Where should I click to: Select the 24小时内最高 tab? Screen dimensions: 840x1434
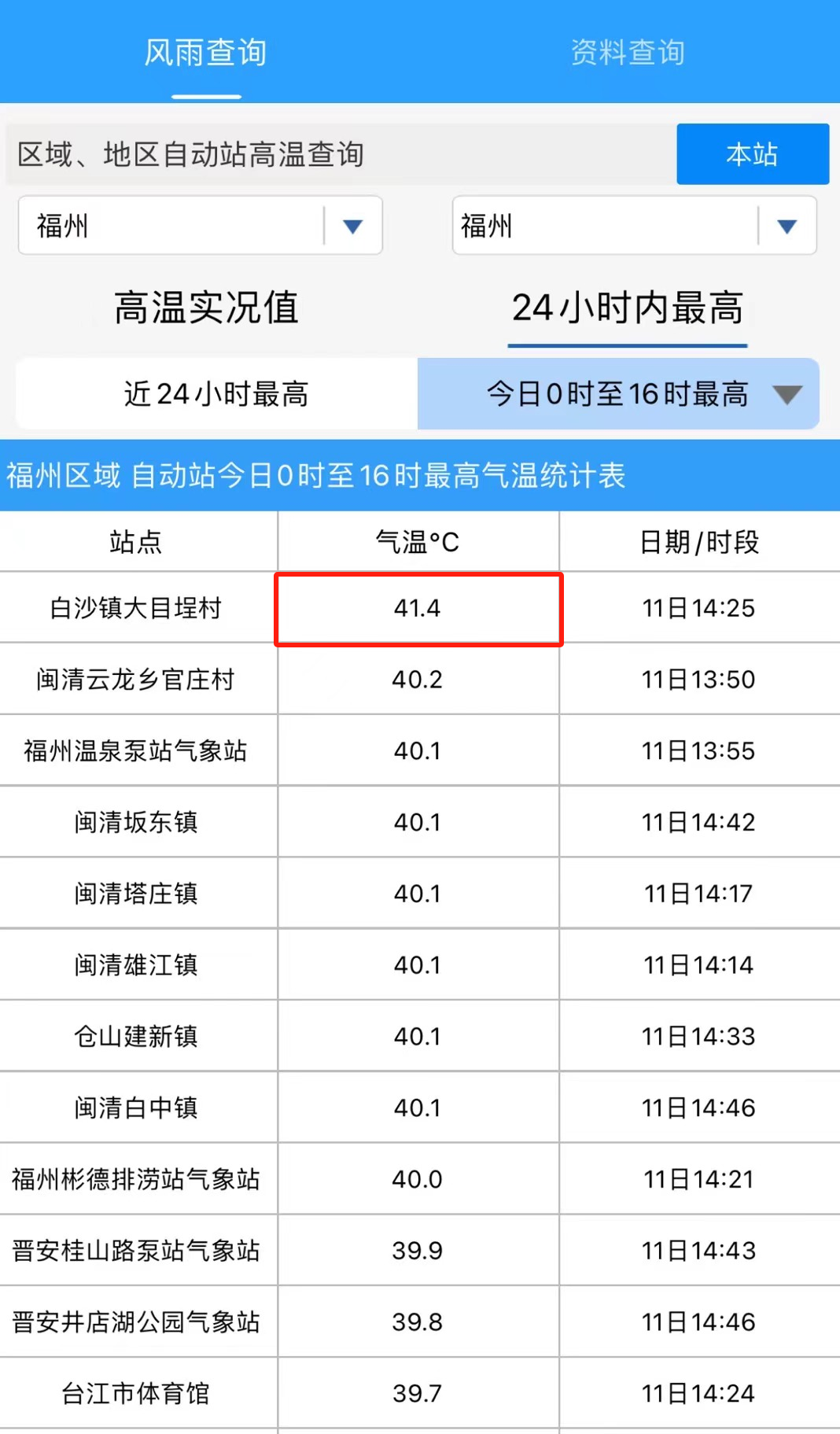(628, 308)
